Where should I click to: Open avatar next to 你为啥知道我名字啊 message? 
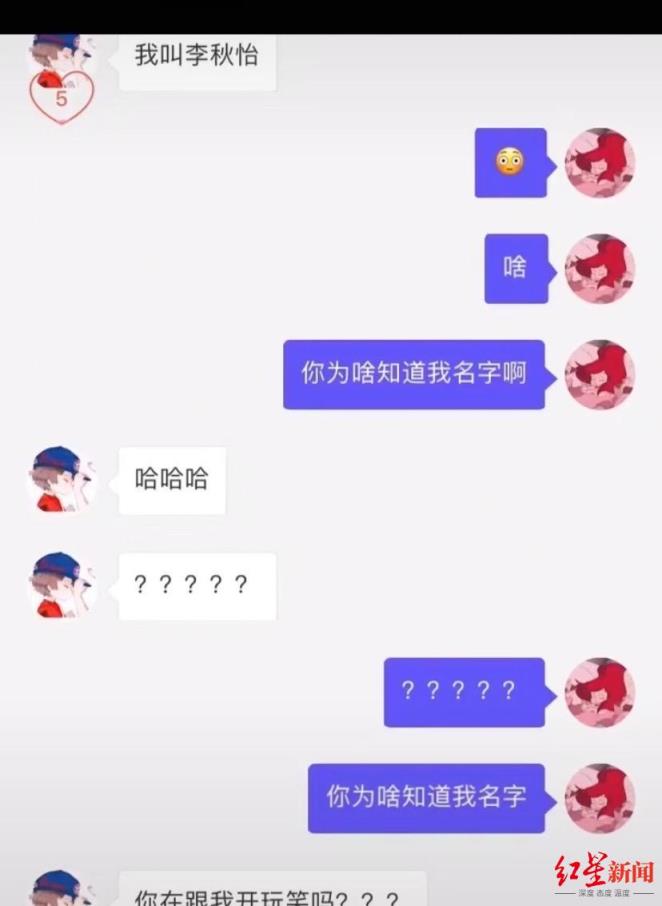coord(600,375)
